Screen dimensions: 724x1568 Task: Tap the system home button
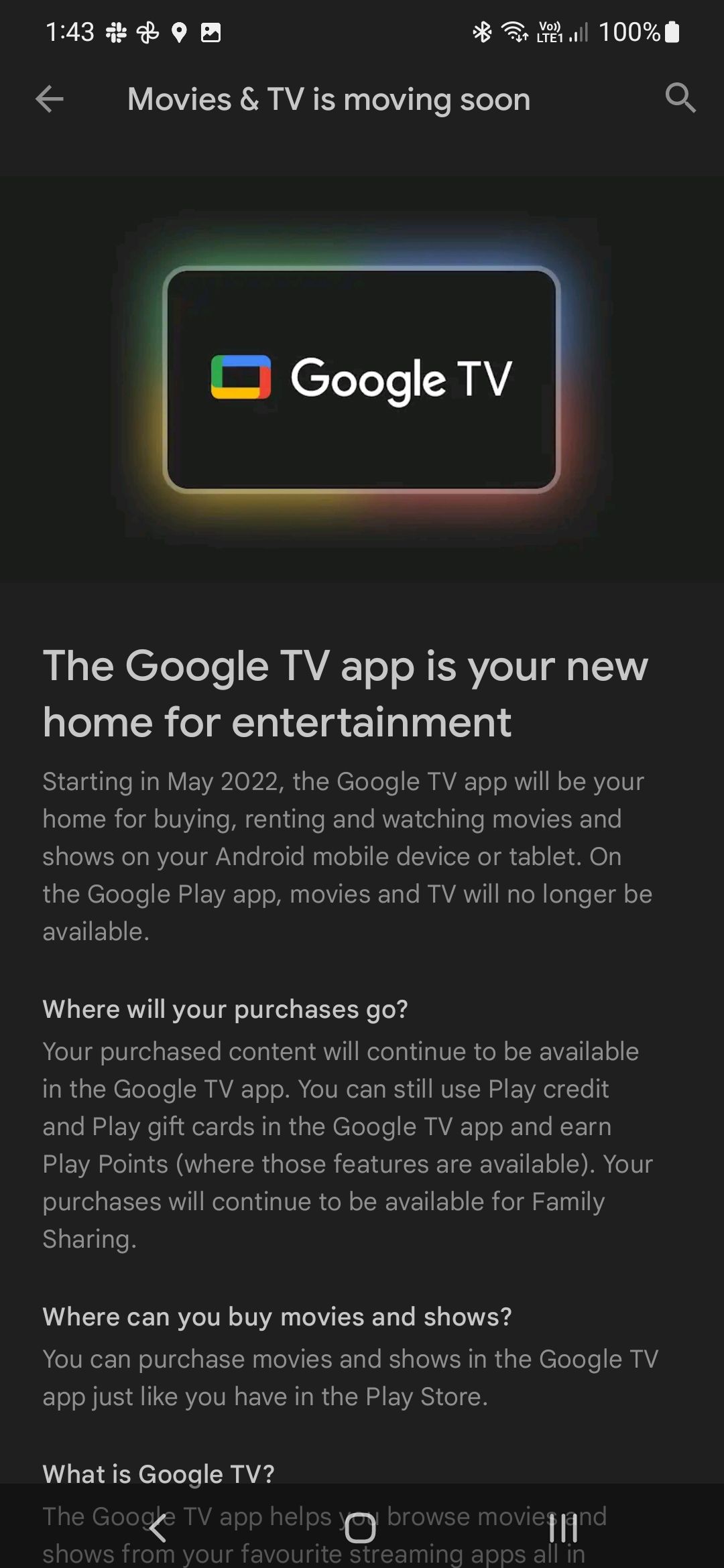[361, 1528]
